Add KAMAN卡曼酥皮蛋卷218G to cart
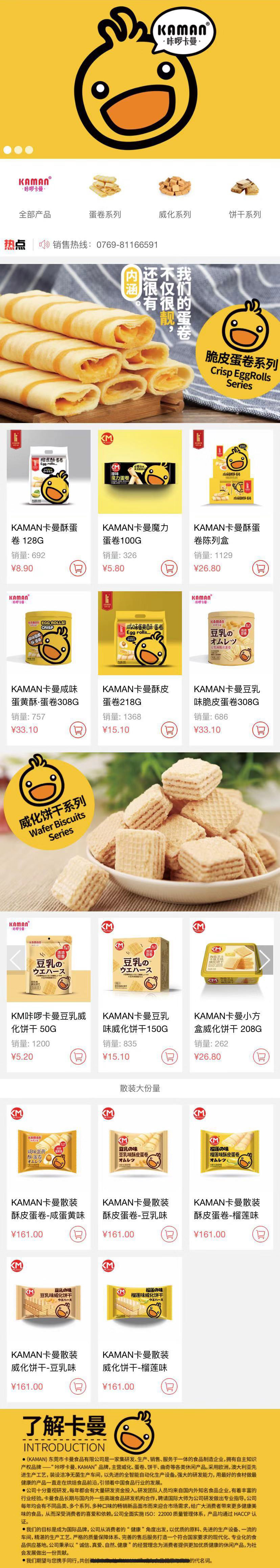Image resolution: width=280 pixels, height=1568 pixels. [x=169, y=729]
